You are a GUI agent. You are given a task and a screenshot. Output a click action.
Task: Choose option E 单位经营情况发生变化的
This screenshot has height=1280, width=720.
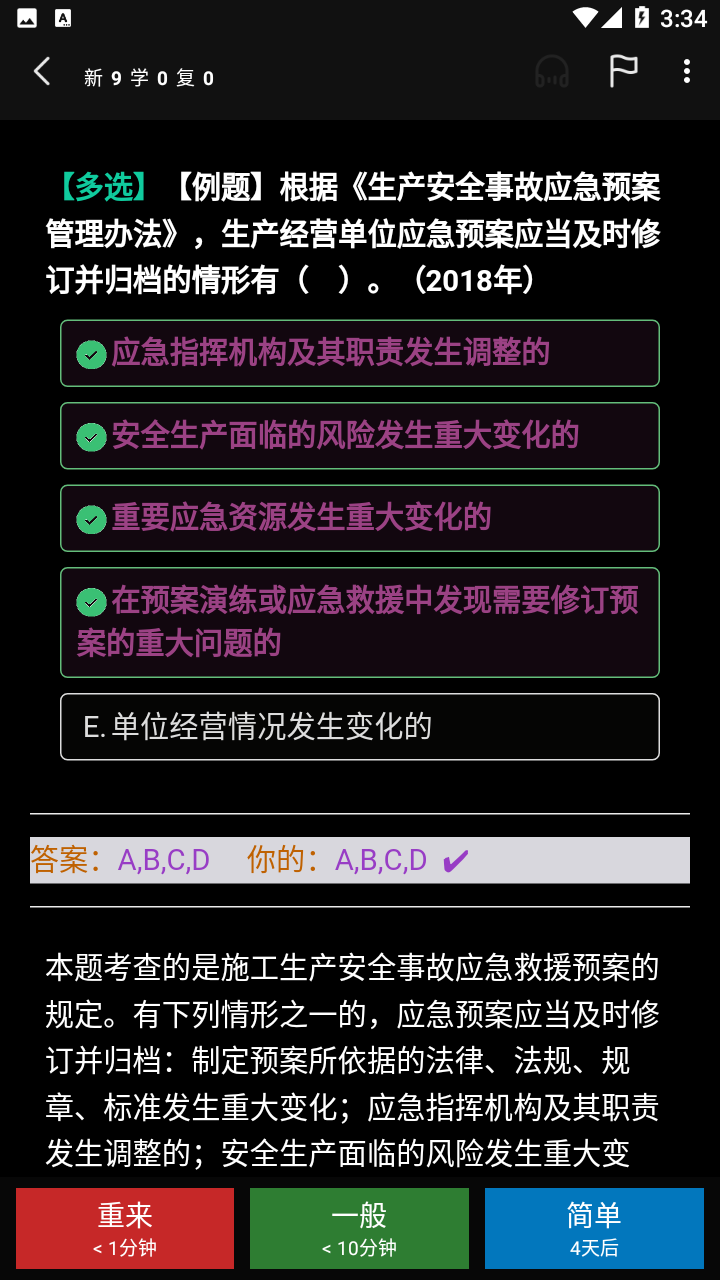(360, 727)
